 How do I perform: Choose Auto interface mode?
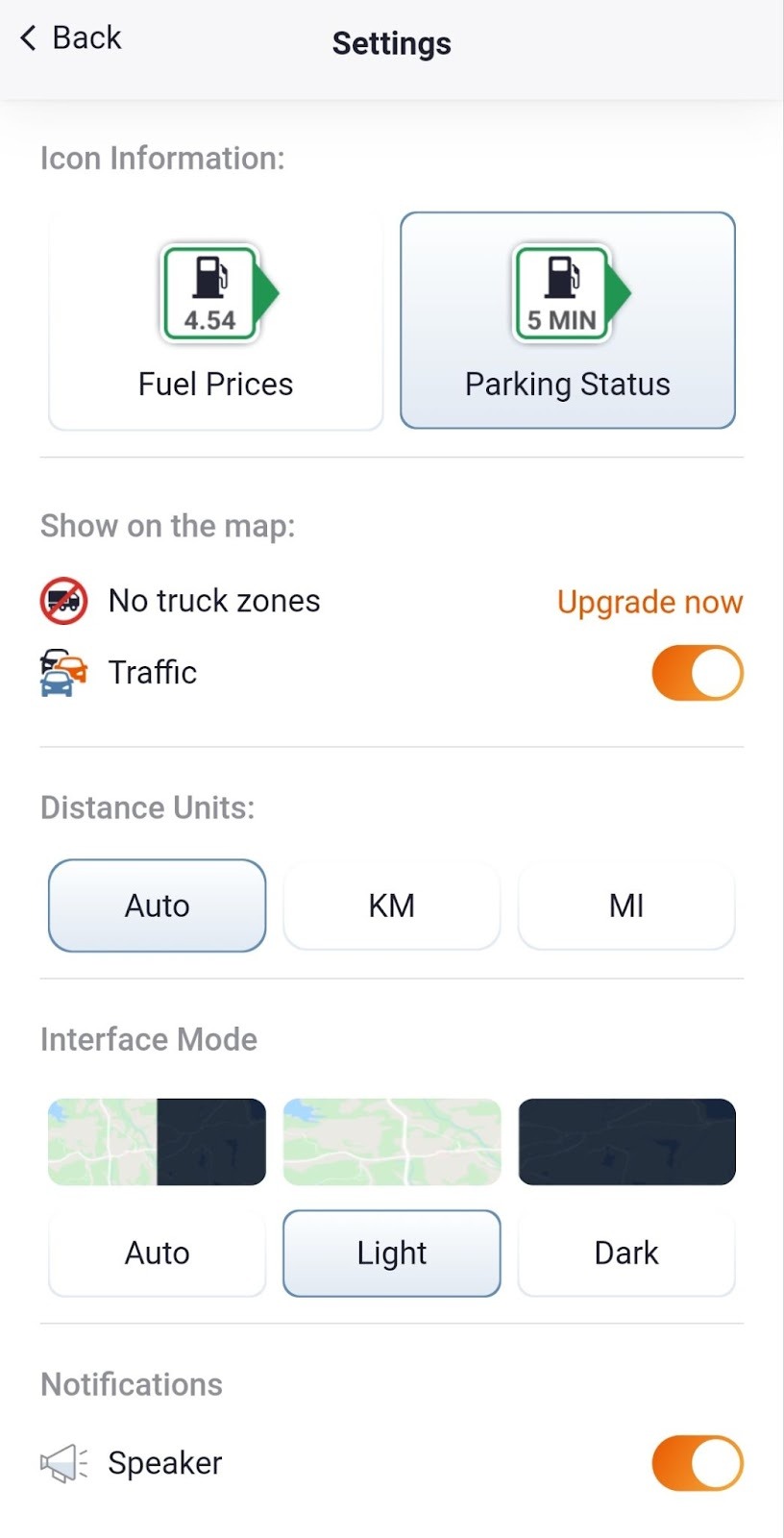[158, 1253]
